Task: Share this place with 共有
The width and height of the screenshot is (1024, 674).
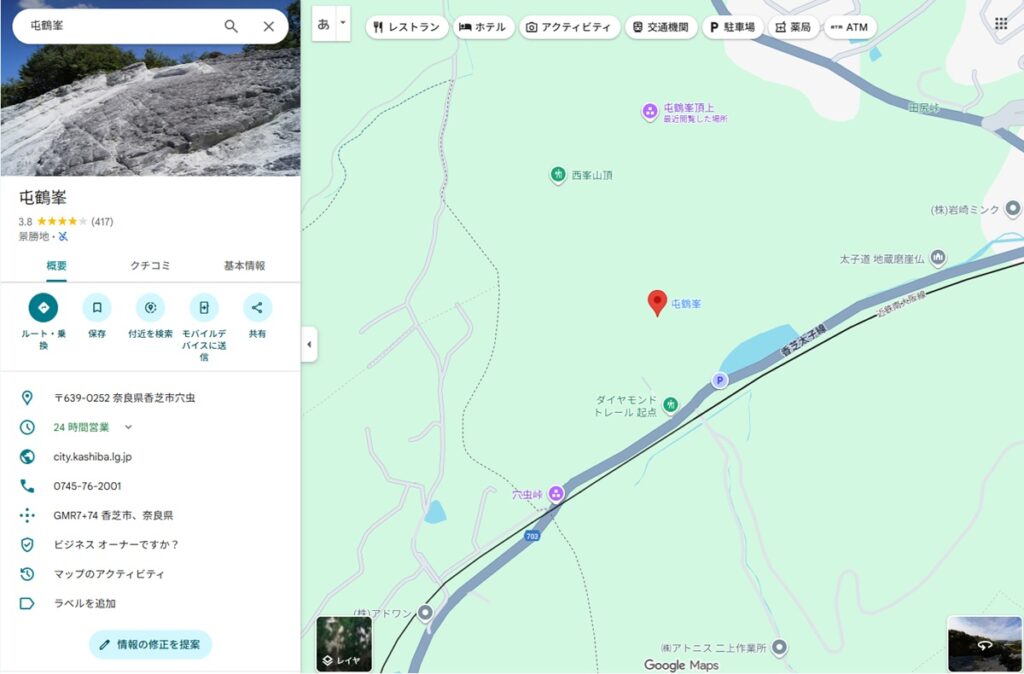Action: (257, 308)
